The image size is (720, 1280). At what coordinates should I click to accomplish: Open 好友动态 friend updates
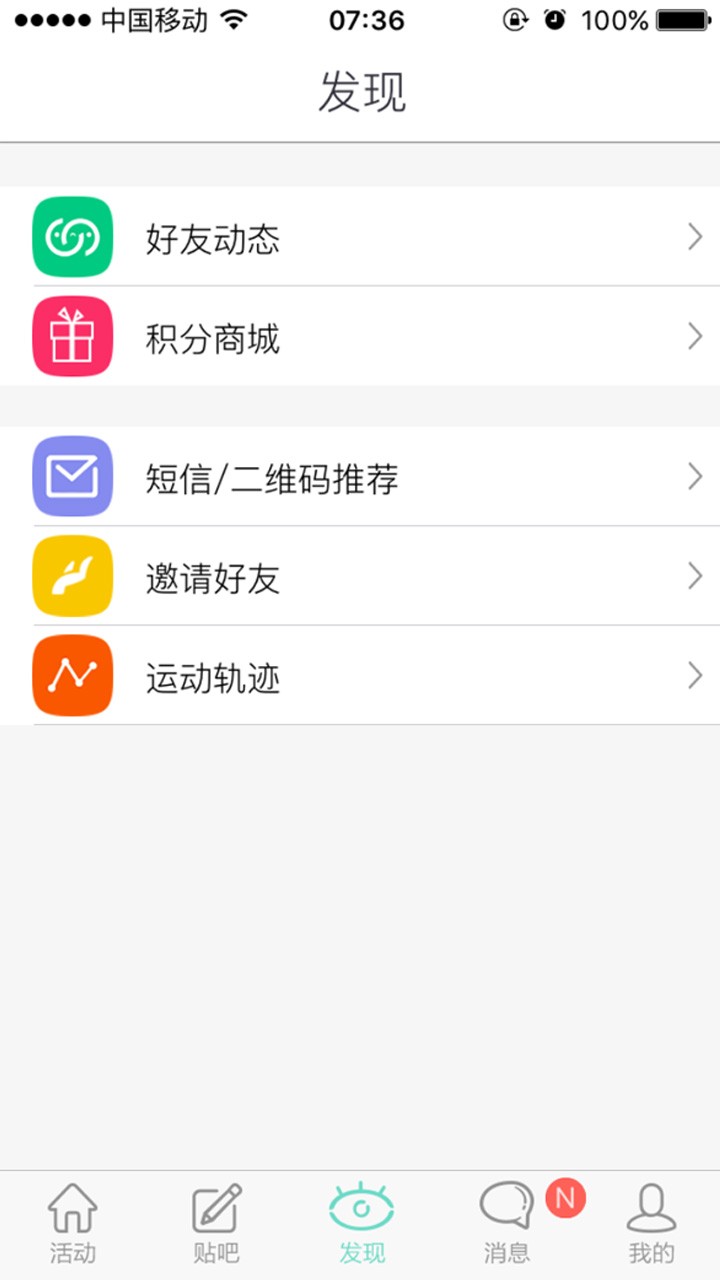pos(360,237)
